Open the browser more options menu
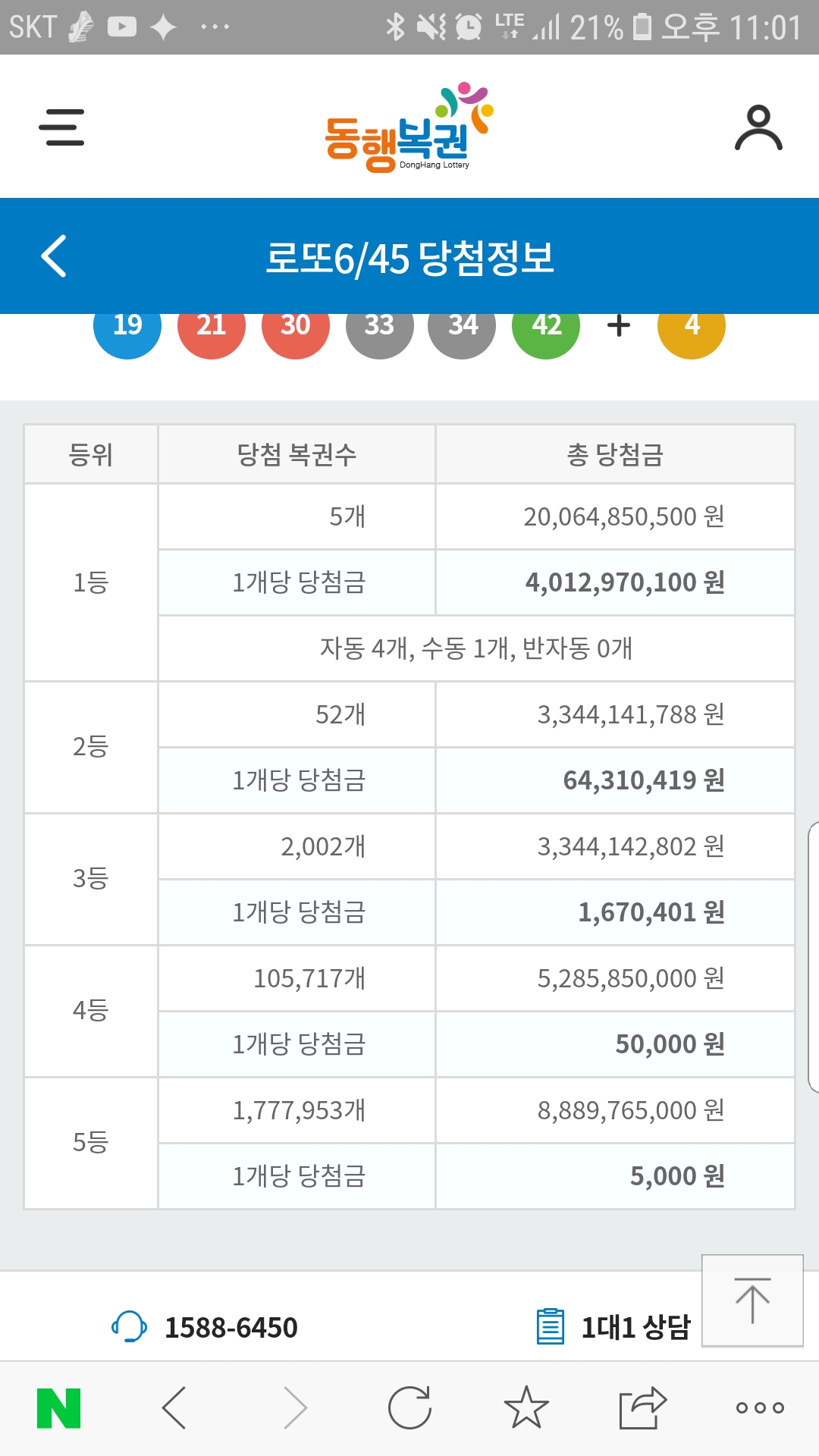 [x=760, y=1408]
